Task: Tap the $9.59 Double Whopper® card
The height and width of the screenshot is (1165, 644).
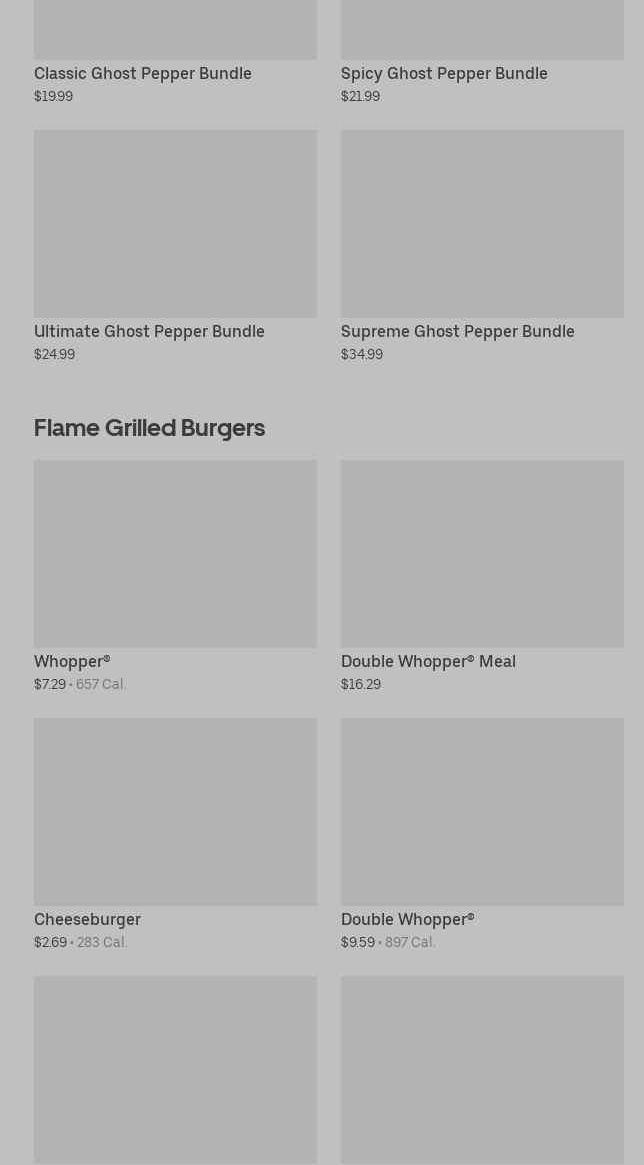Action: 482,834
